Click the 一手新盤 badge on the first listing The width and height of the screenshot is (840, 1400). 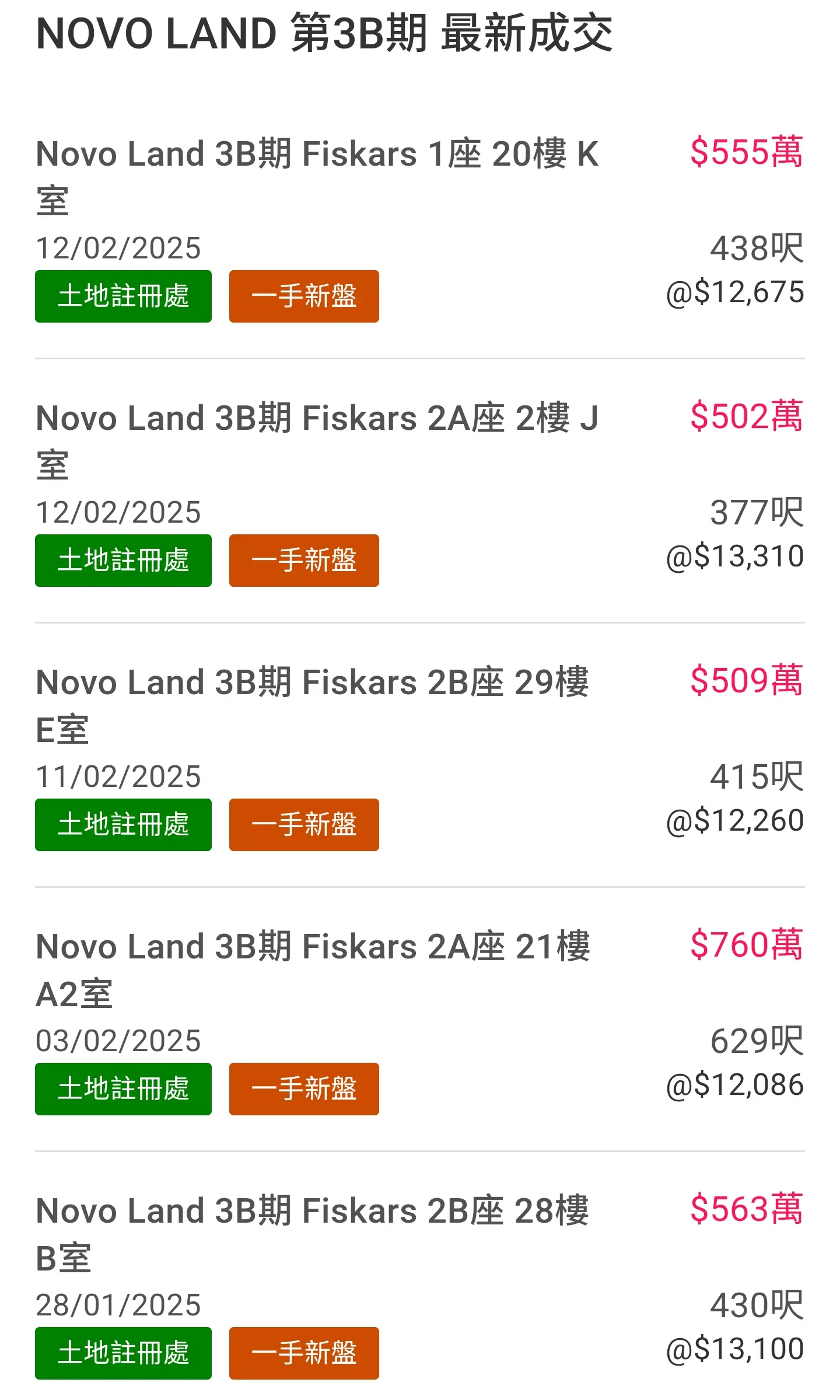pyautogui.click(x=304, y=296)
